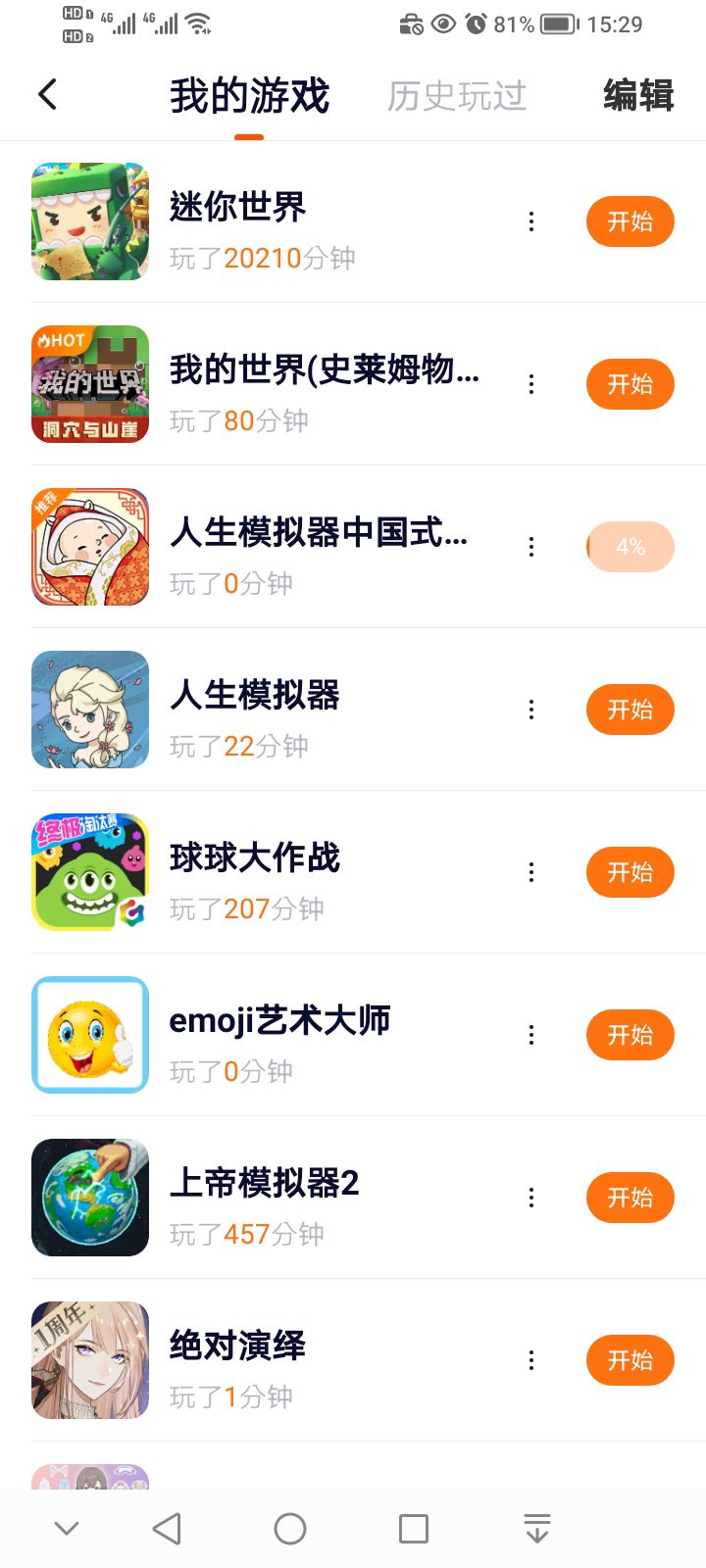
Task: Start 球球大作战
Action: 630,872
